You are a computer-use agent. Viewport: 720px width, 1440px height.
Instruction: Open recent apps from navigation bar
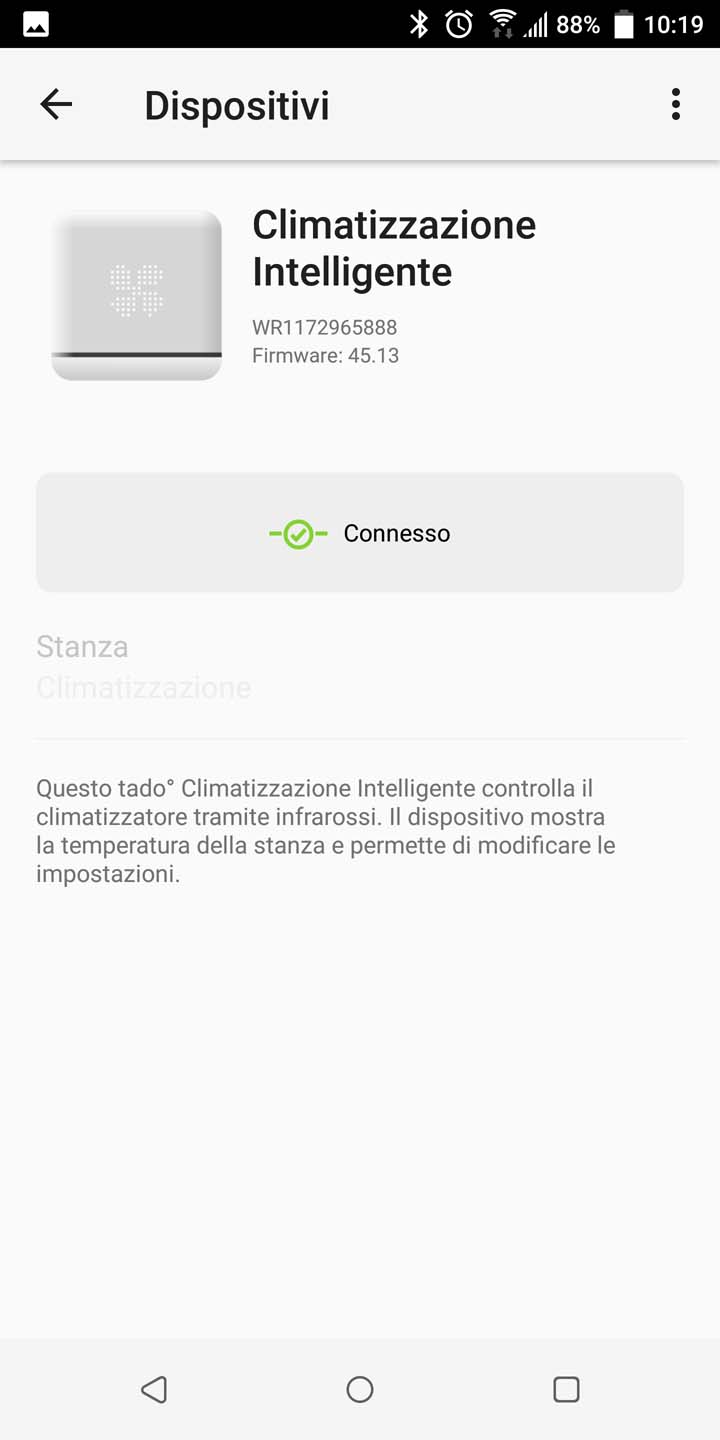[566, 1389]
